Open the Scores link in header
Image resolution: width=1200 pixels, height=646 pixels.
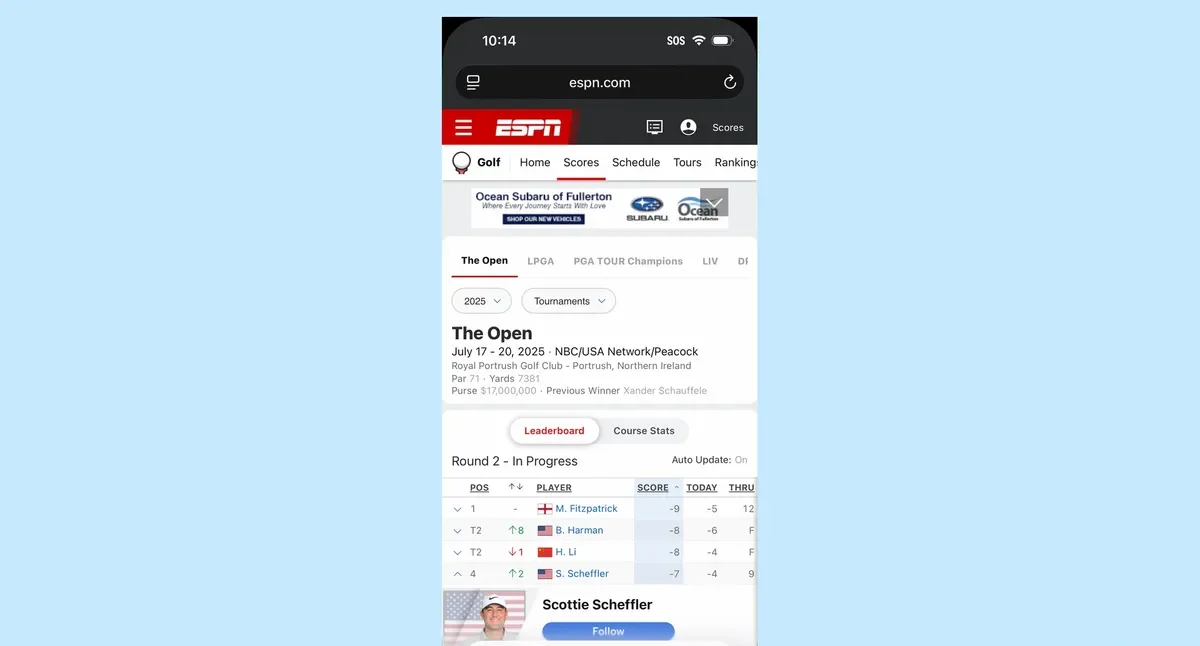(727, 128)
